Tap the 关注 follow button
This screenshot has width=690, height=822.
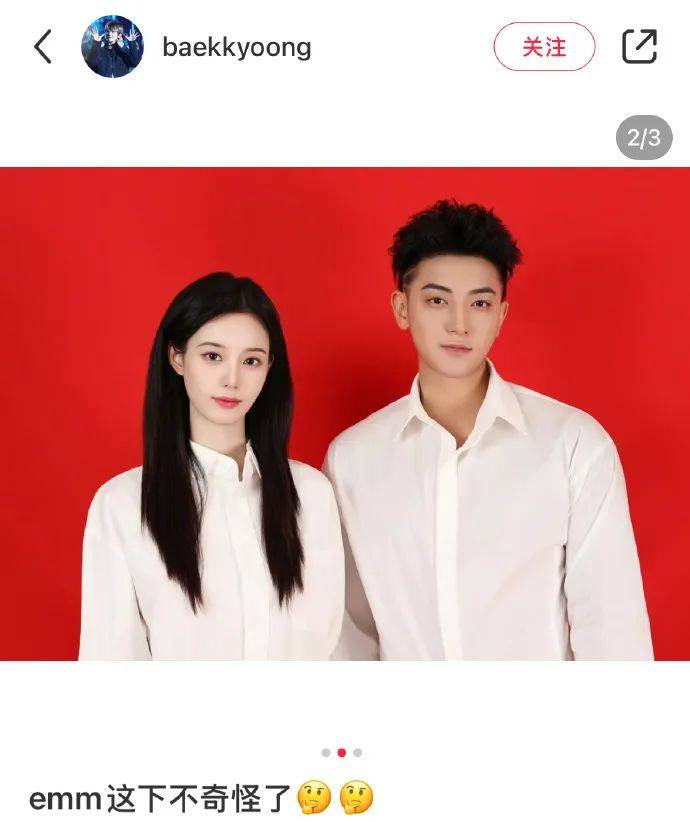[x=544, y=47]
